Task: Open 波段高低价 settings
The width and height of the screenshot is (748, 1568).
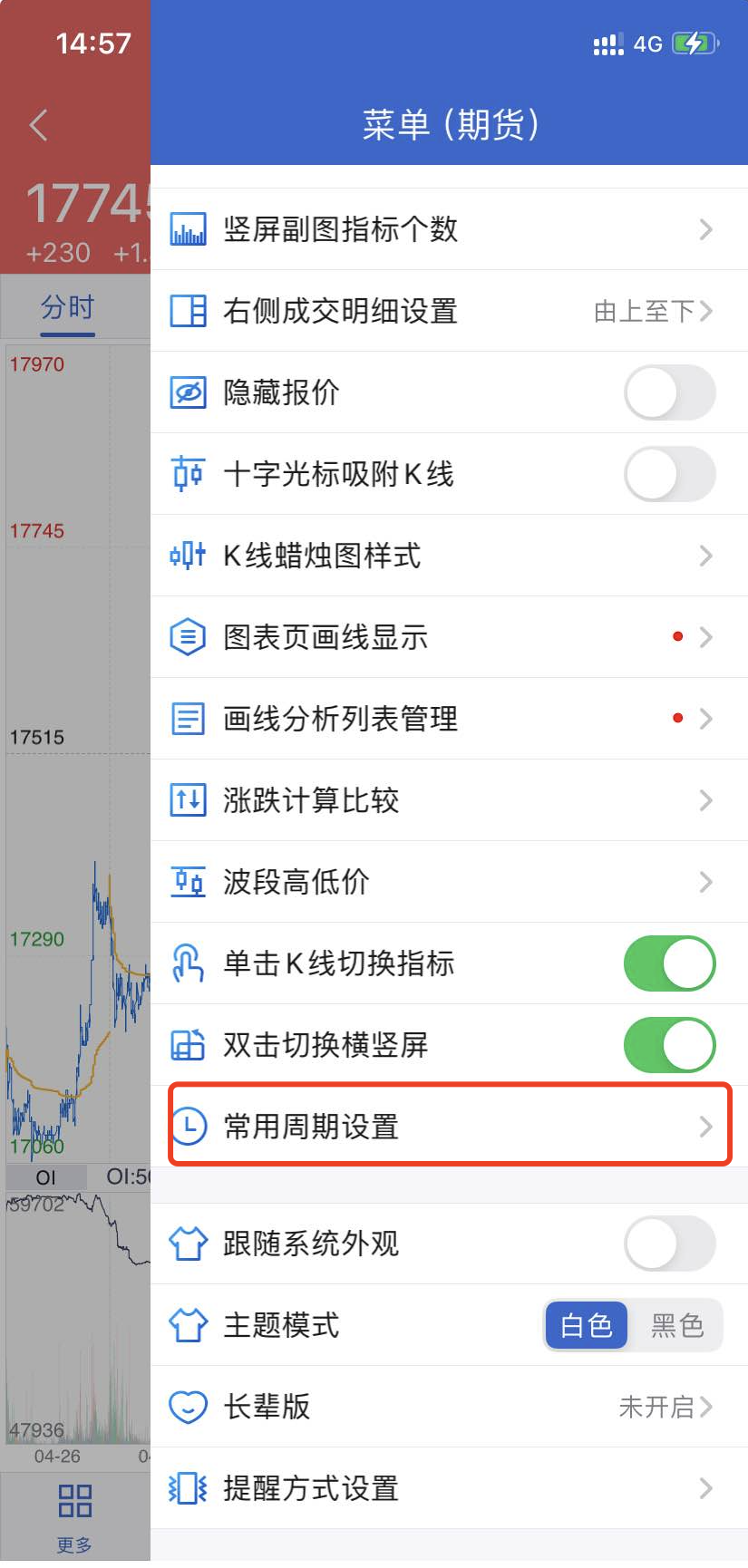Action: (x=449, y=882)
